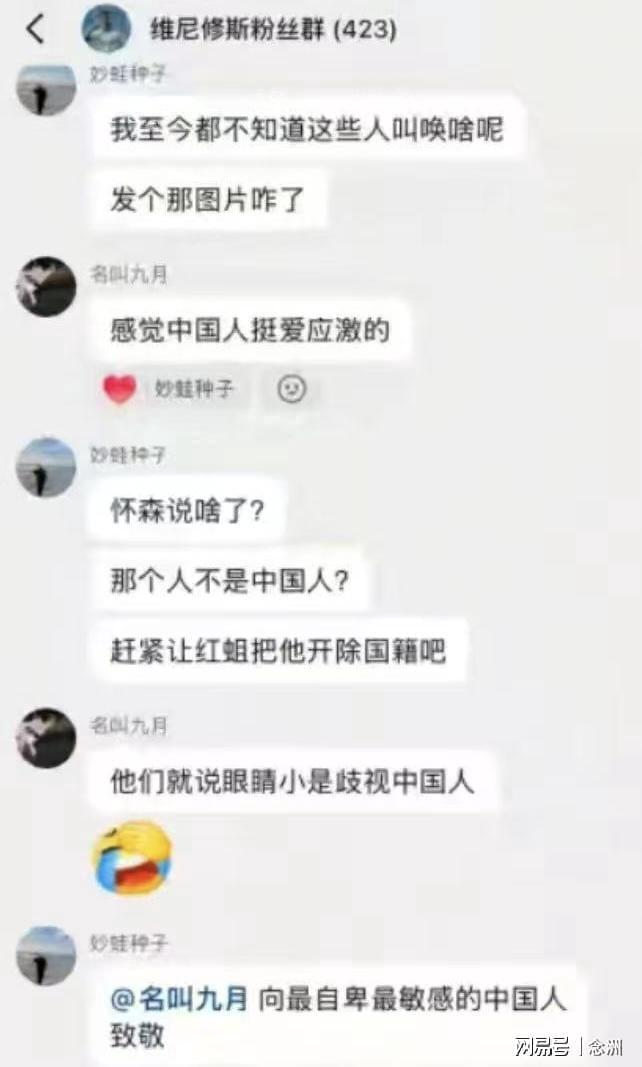Screen dimensions: 642x1067
Task: Open 妙蛙种子's avatar beside 怀森说啥了?
Action: [46, 468]
